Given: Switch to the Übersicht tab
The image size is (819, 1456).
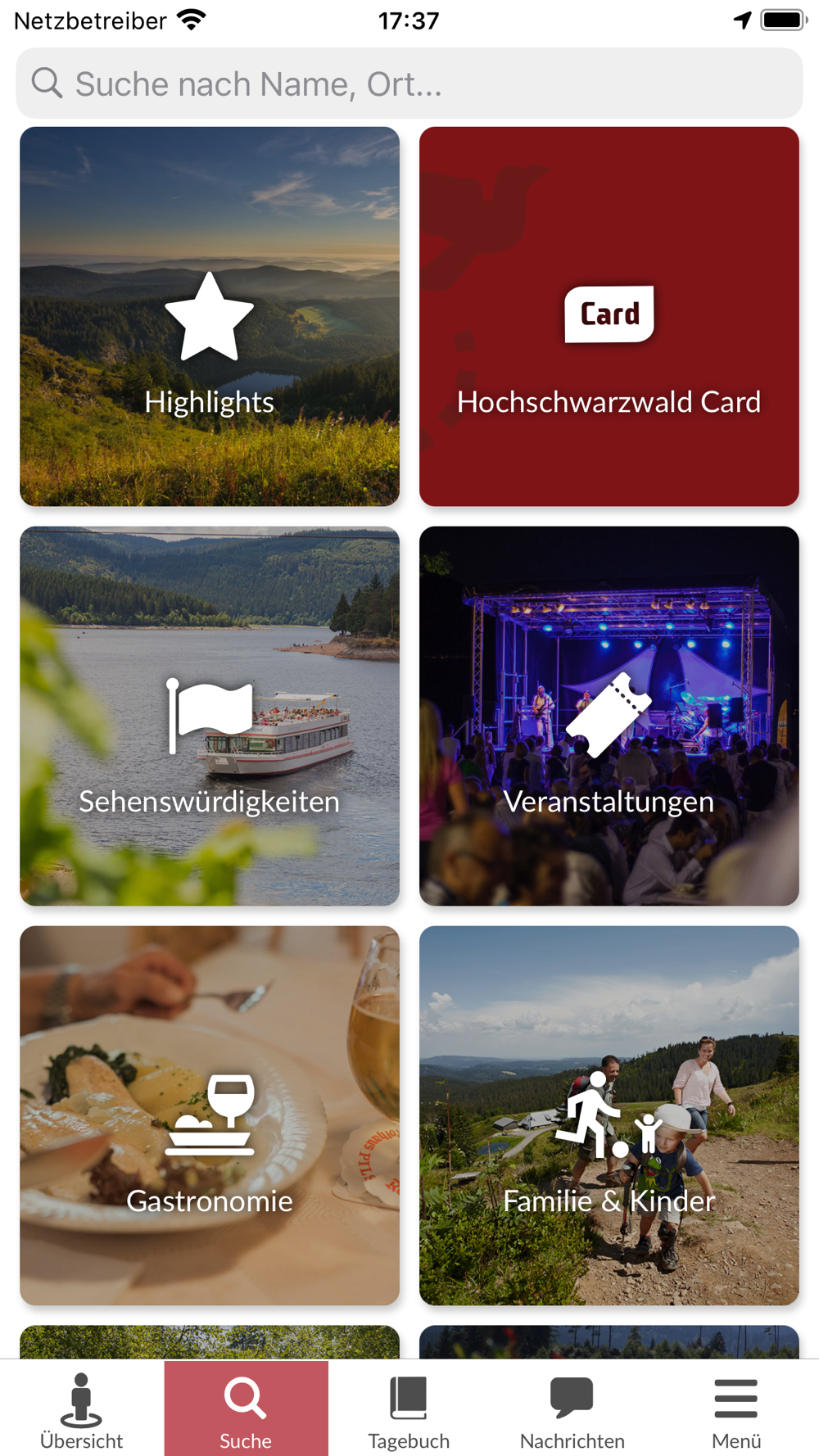Looking at the screenshot, I should 81,1410.
